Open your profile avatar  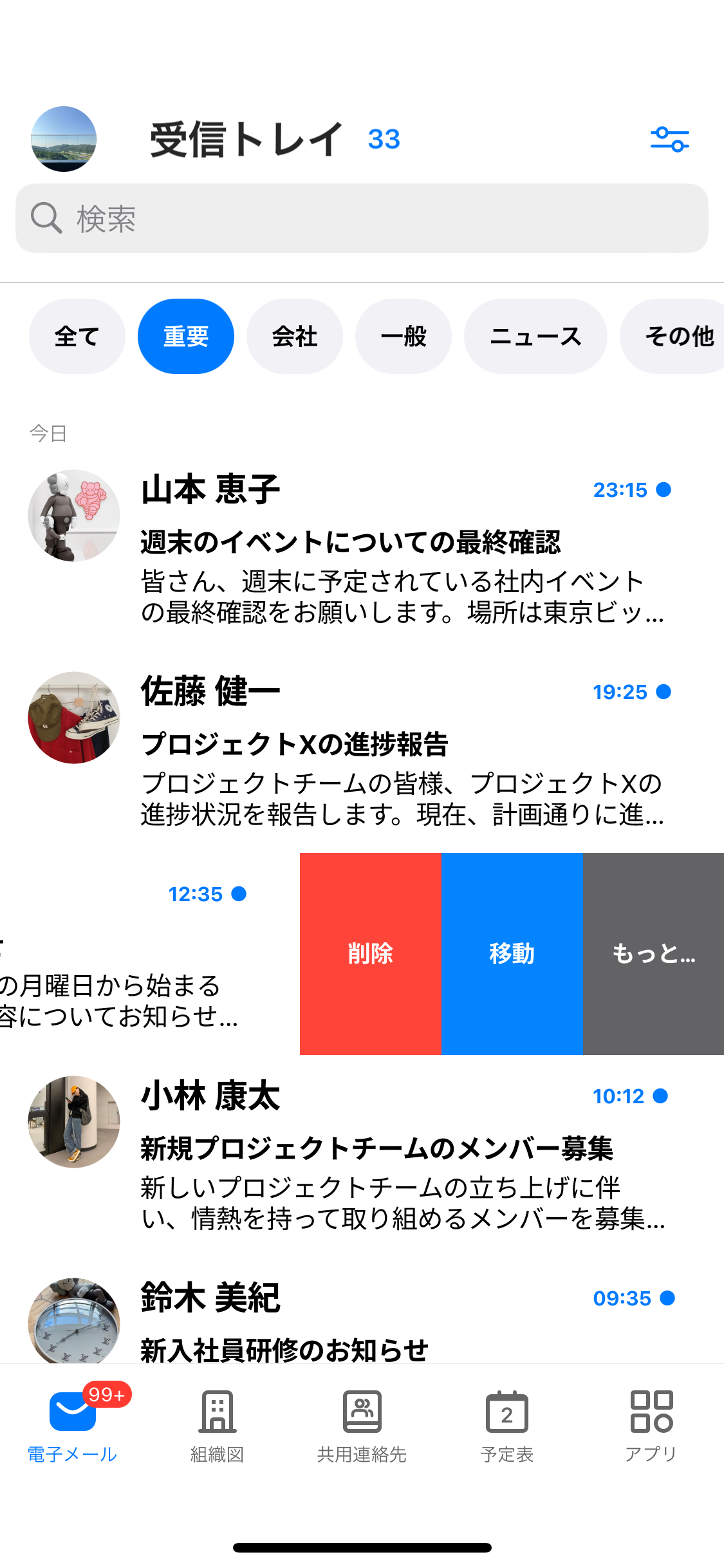pos(63,139)
